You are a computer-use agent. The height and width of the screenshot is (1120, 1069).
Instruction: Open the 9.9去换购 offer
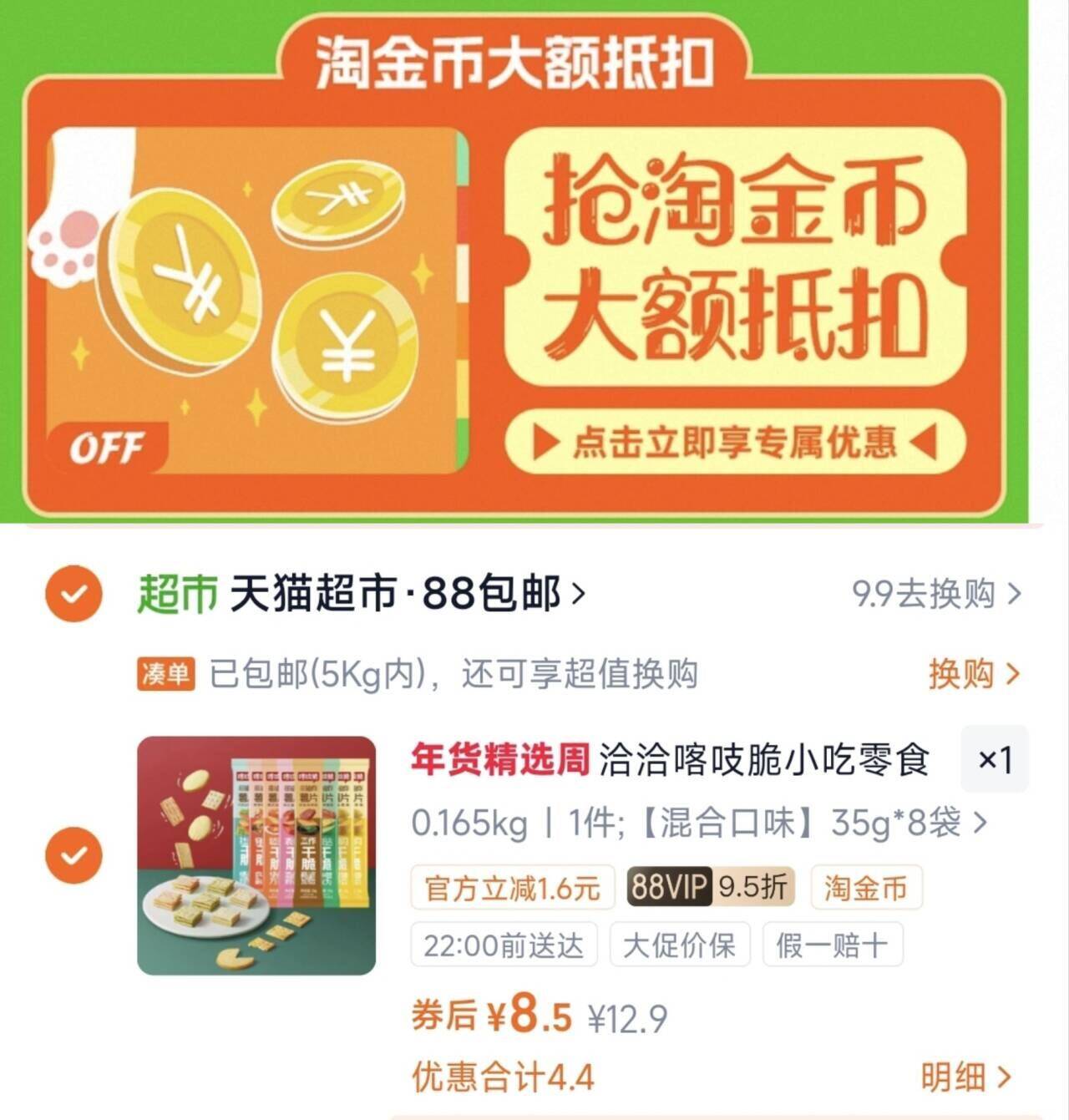tap(935, 594)
